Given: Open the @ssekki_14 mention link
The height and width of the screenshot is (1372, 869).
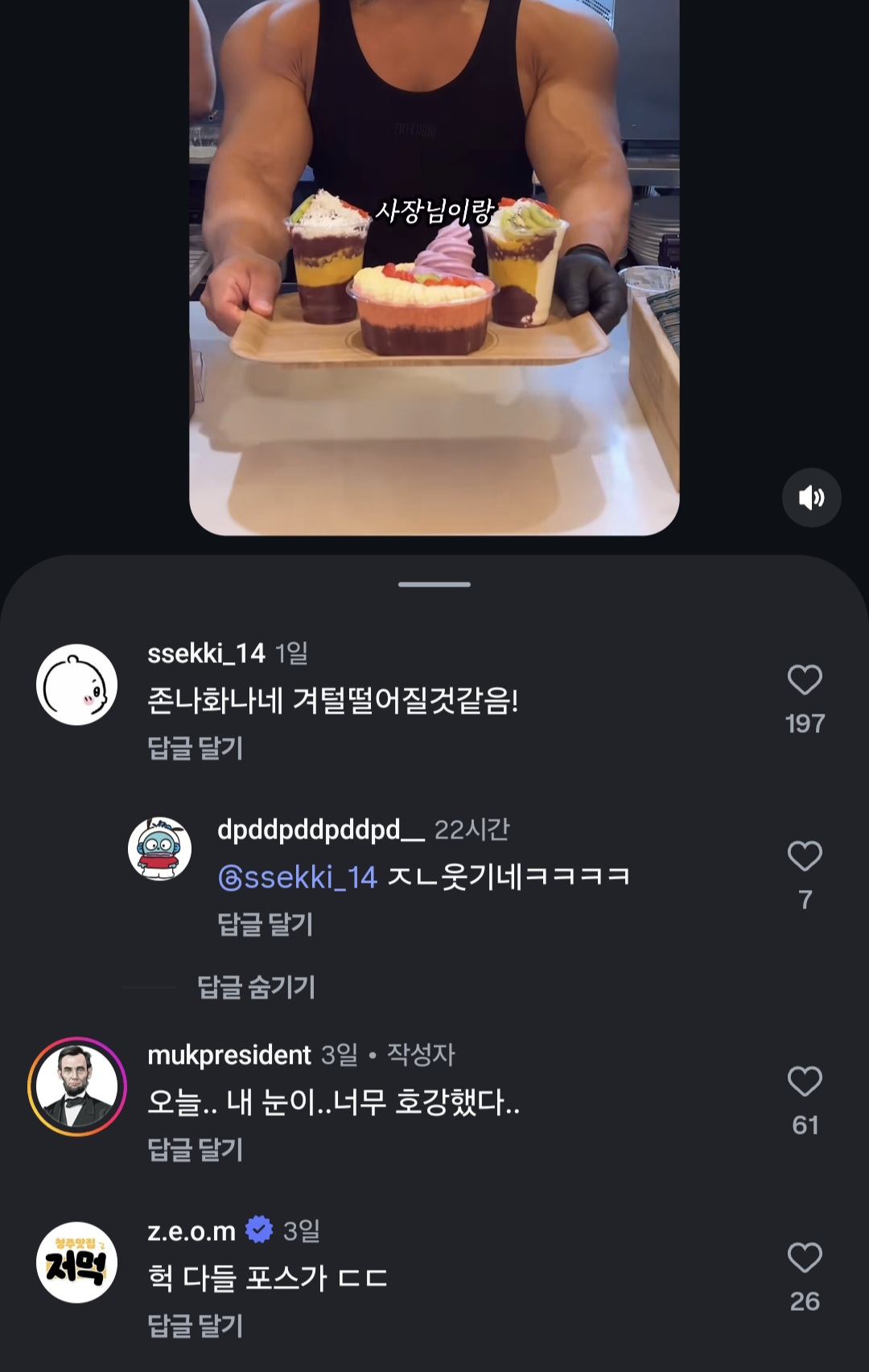Looking at the screenshot, I should (x=298, y=877).
